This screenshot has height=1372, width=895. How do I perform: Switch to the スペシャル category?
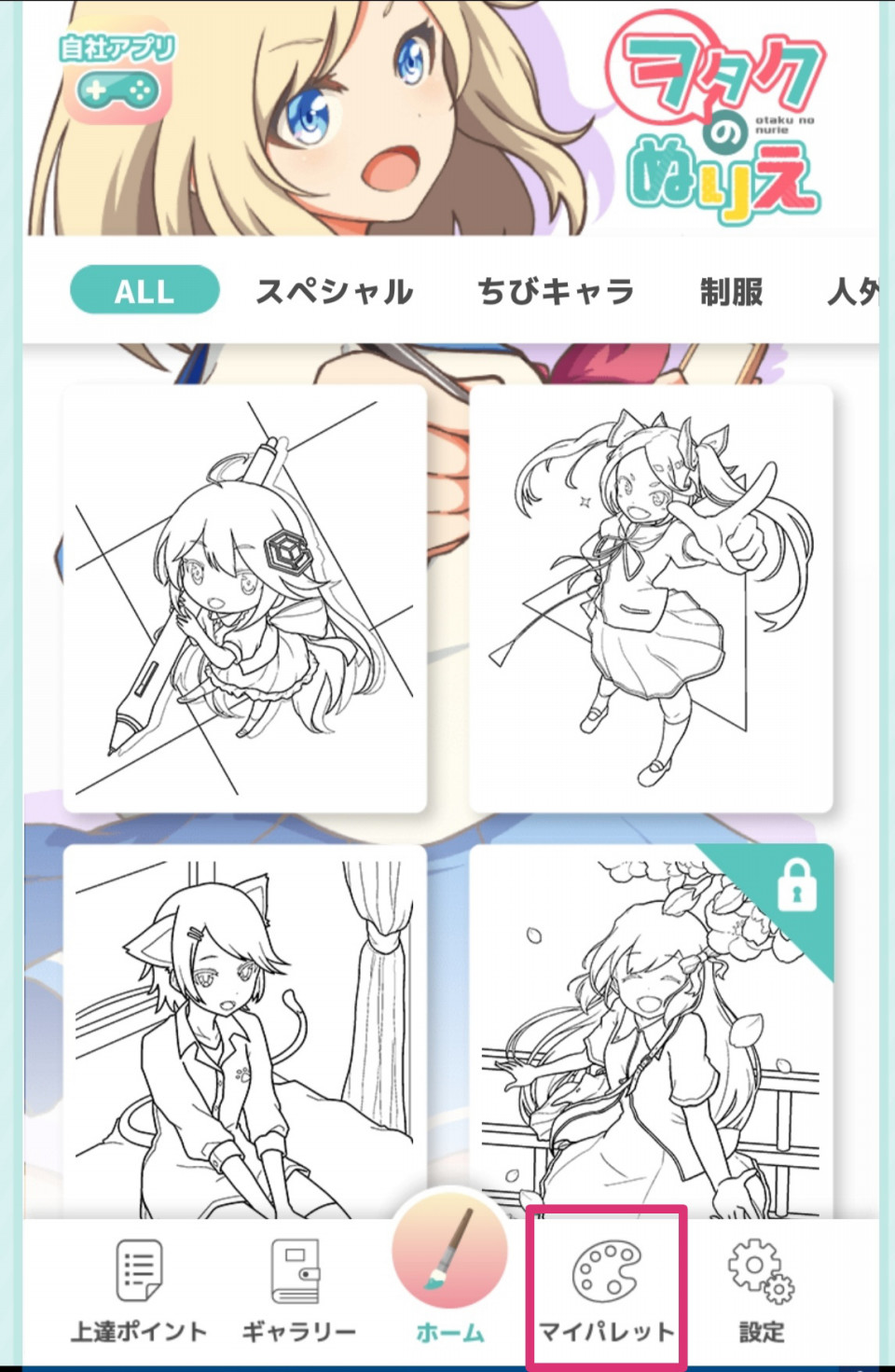pyautogui.click(x=335, y=291)
